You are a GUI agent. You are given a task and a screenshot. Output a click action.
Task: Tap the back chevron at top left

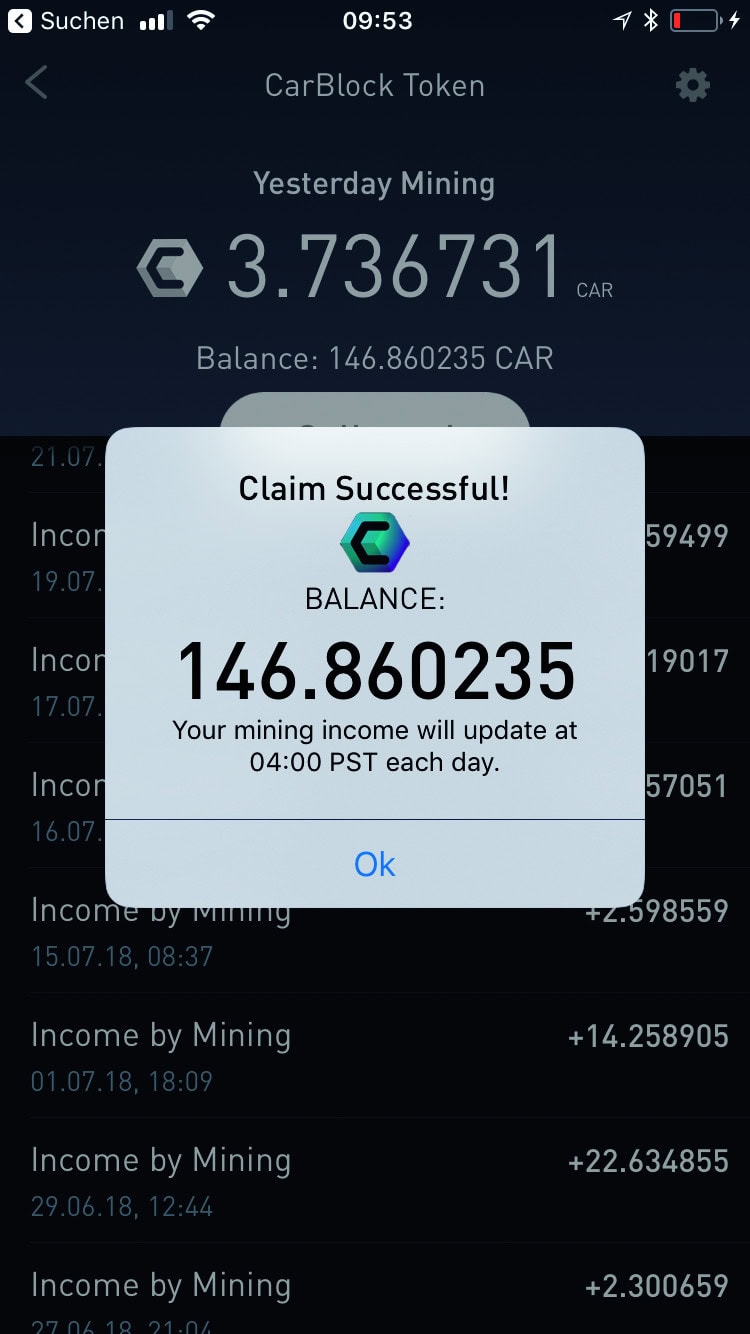36,83
